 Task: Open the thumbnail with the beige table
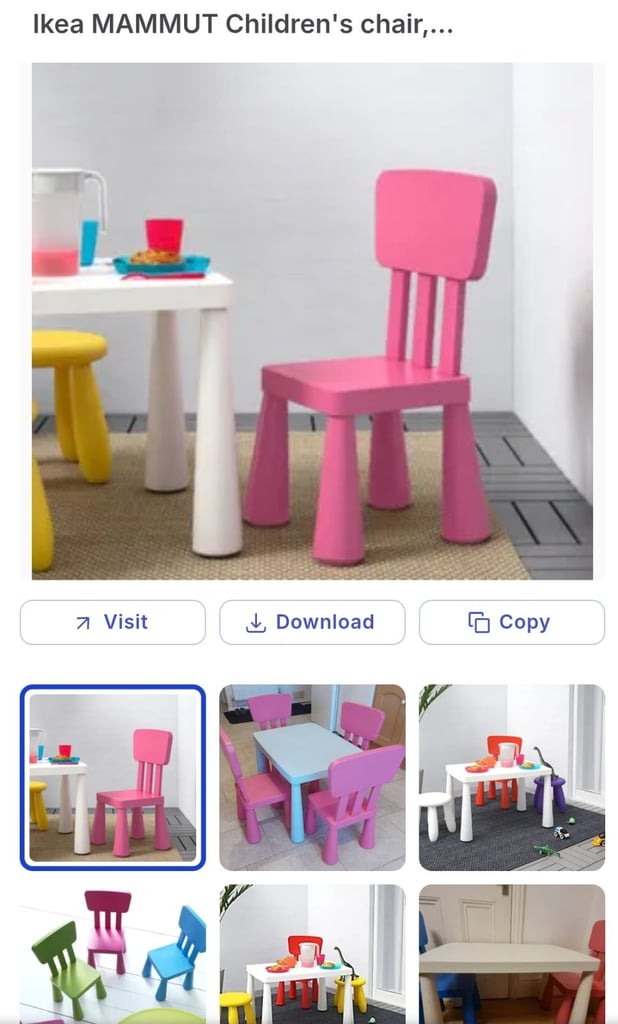[512, 954]
